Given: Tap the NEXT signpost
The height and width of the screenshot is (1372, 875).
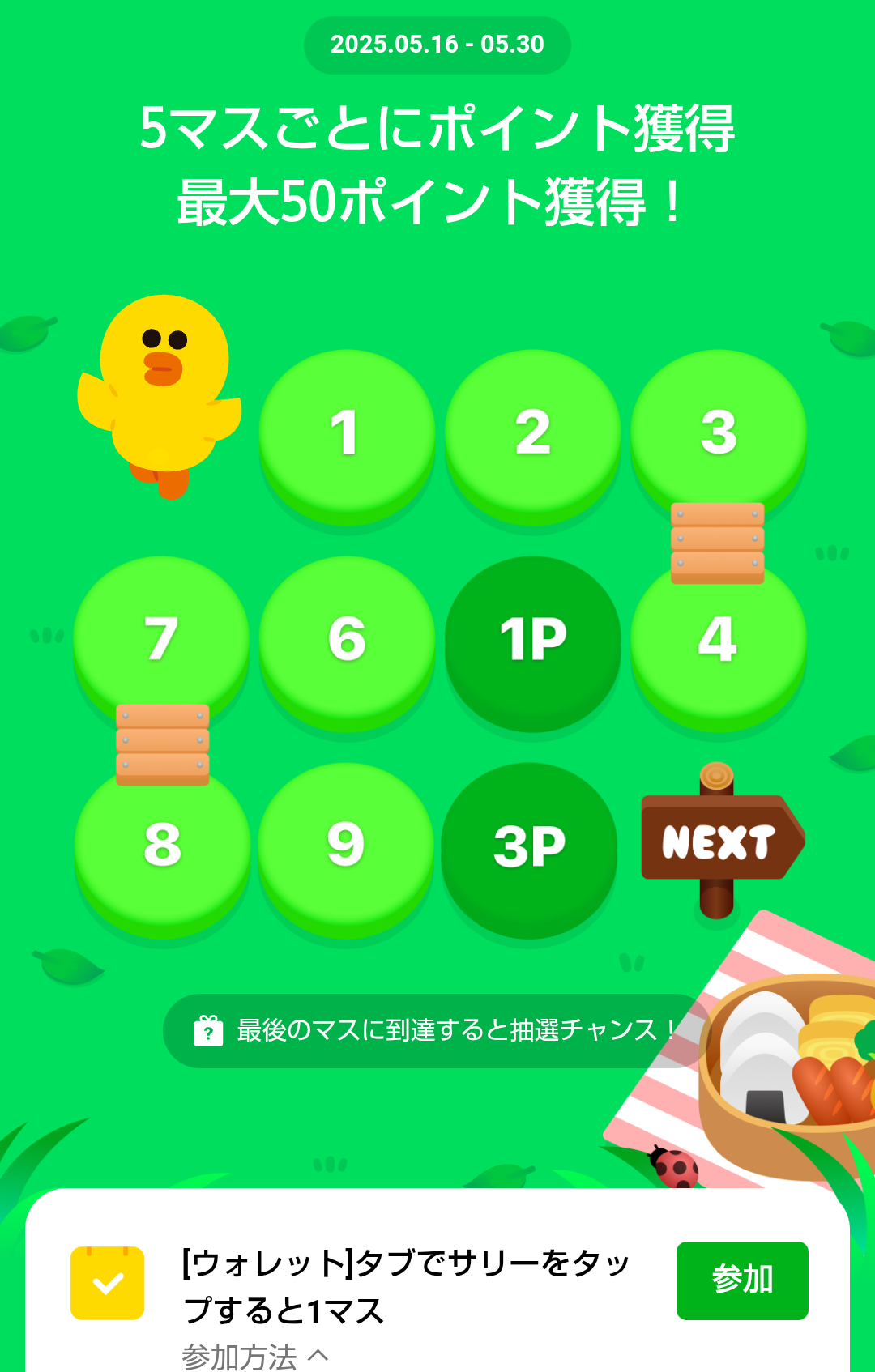Looking at the screenshot, I should coord(718,841).
